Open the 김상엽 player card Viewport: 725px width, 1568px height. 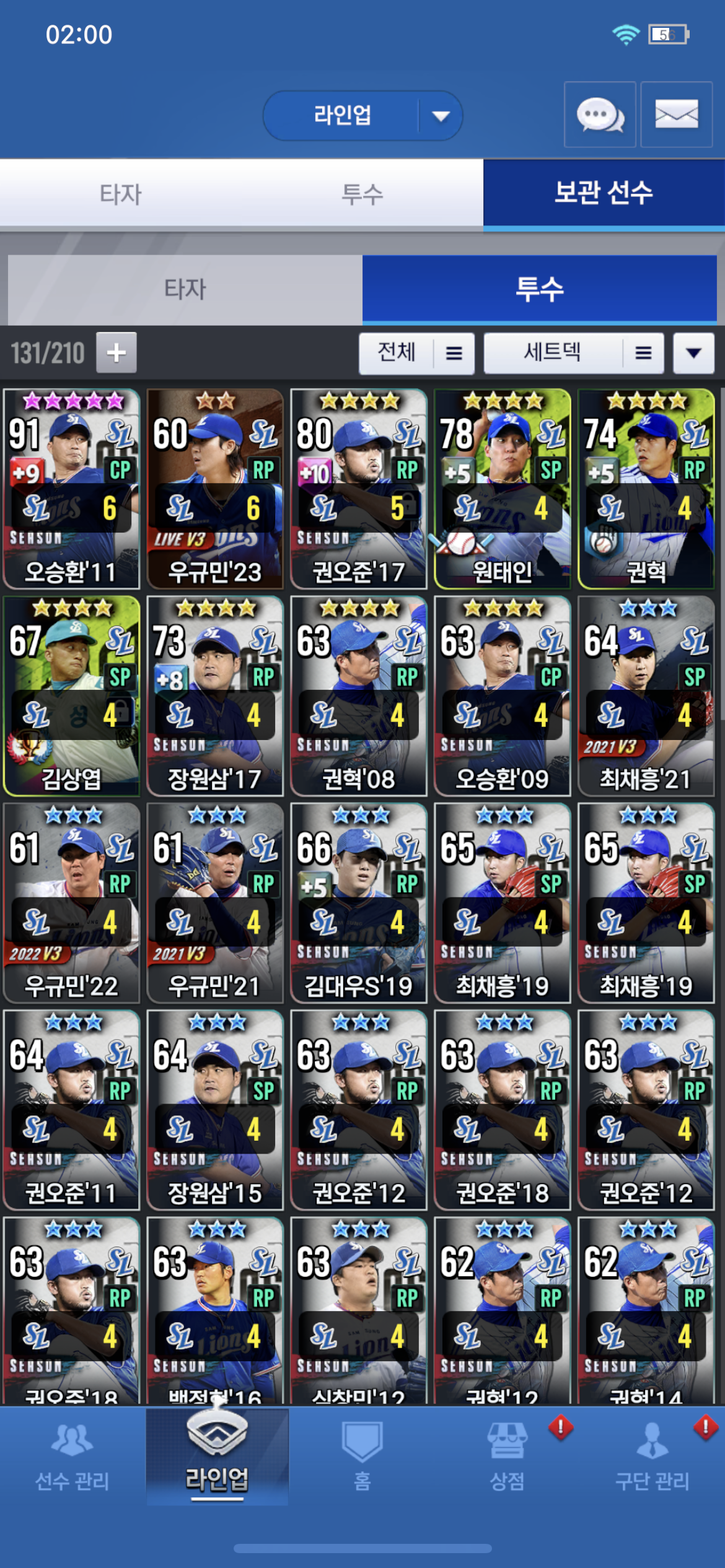(x=71, y=695)
